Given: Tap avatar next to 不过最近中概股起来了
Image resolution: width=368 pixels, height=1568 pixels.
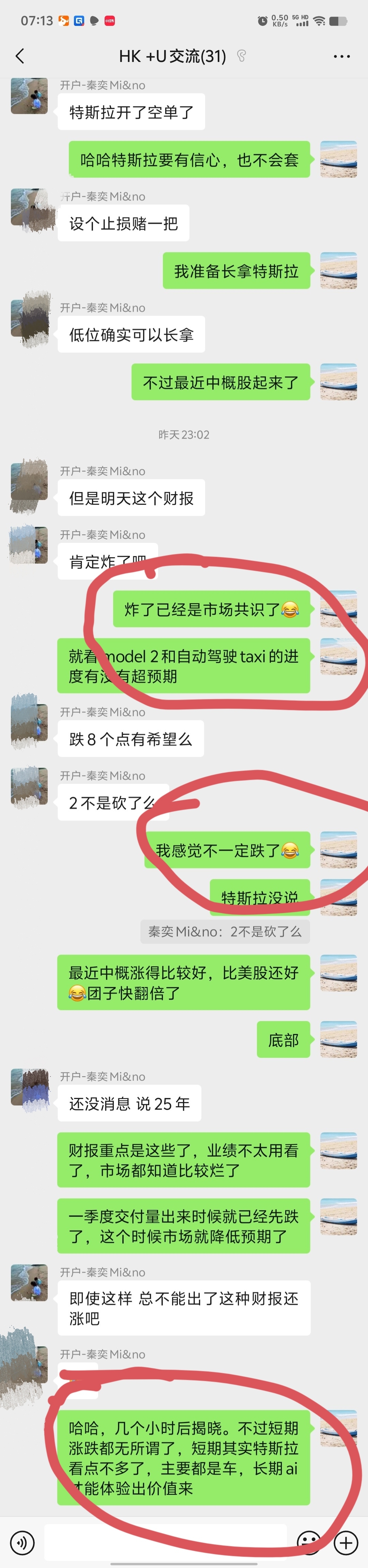Looking at the screenshot, I should [338, 382].
